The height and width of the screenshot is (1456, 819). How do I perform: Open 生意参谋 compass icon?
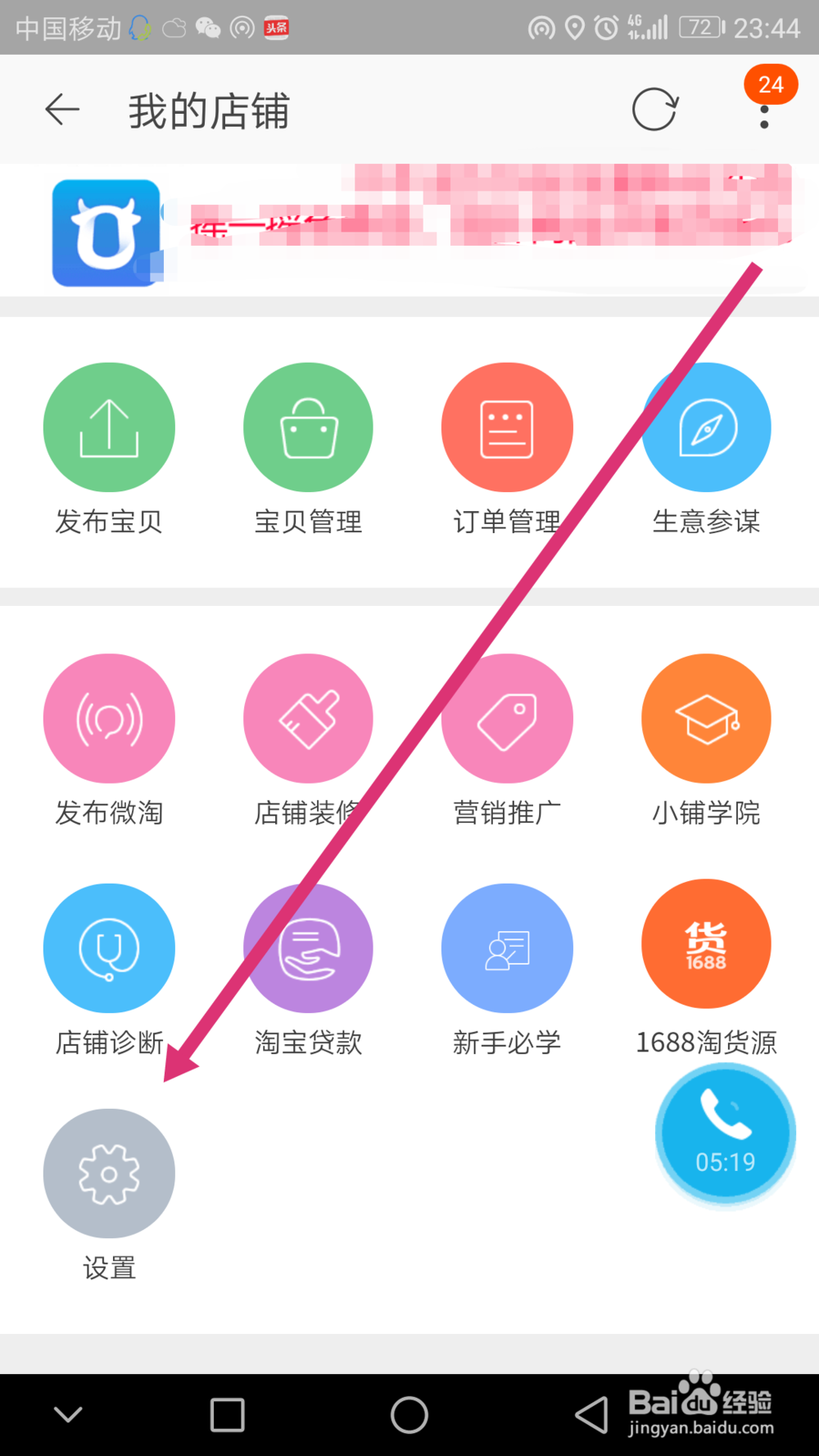pos(706,427)
